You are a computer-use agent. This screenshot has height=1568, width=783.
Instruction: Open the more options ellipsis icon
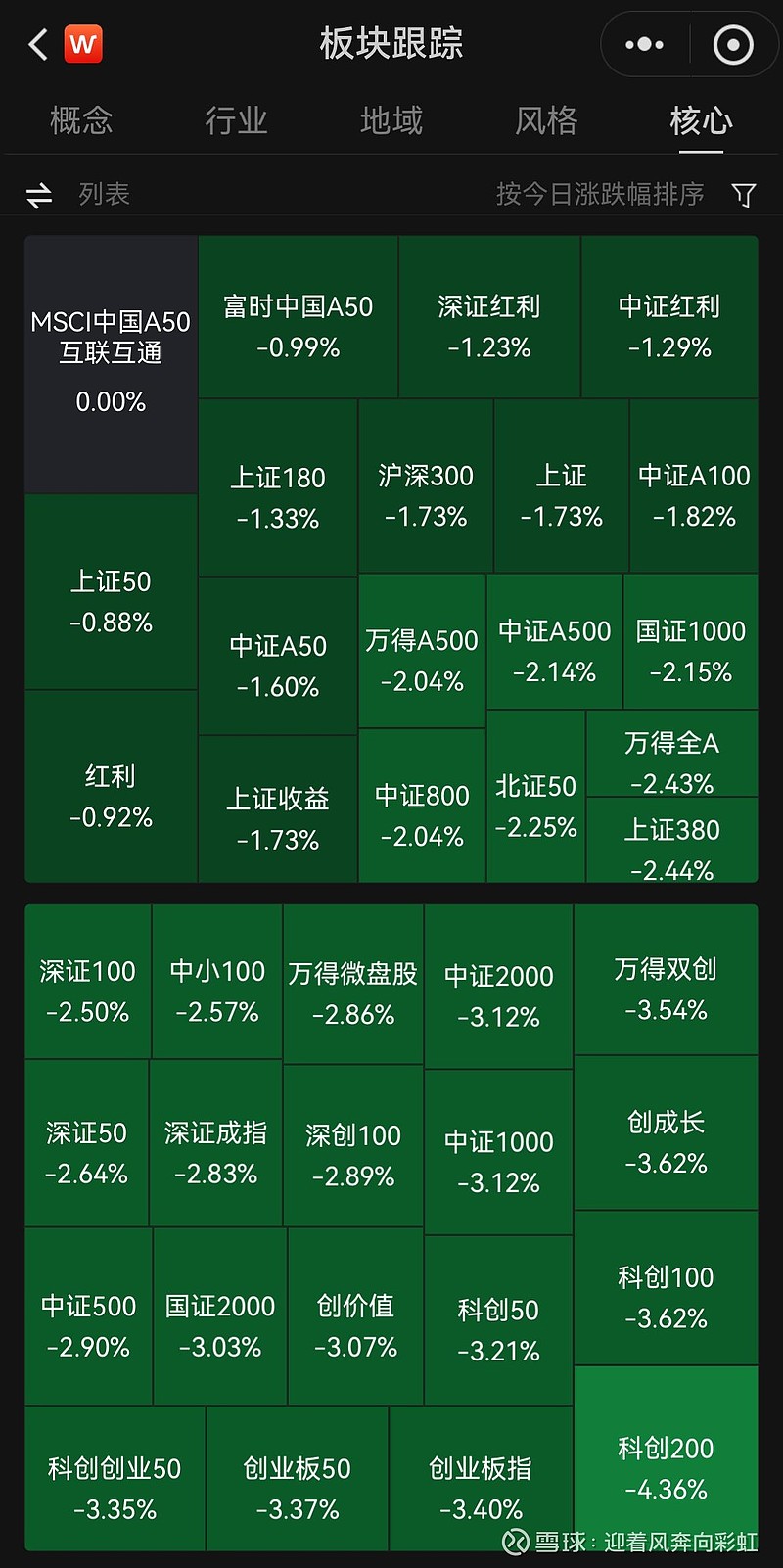click(643, 44)
